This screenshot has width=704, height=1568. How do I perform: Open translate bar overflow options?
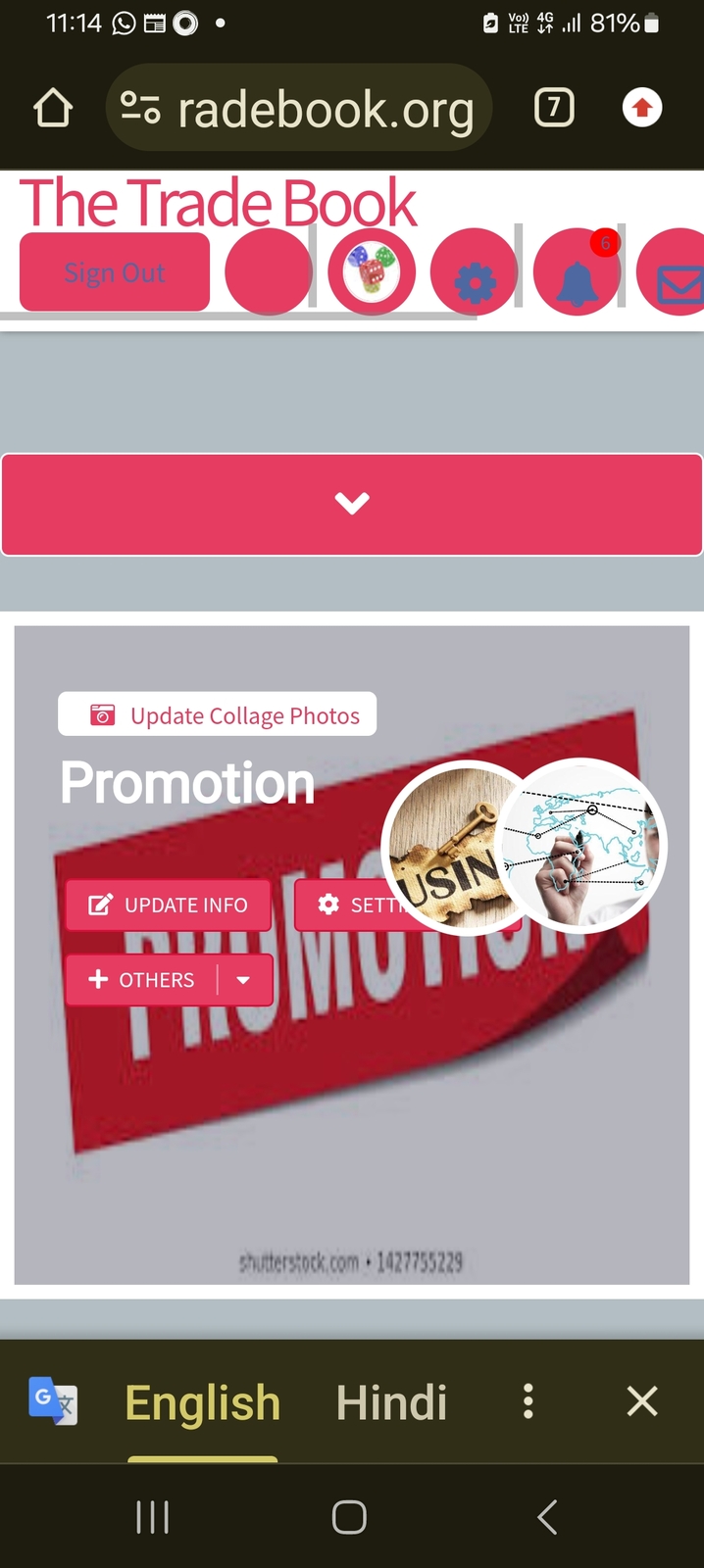(528, 1402)
